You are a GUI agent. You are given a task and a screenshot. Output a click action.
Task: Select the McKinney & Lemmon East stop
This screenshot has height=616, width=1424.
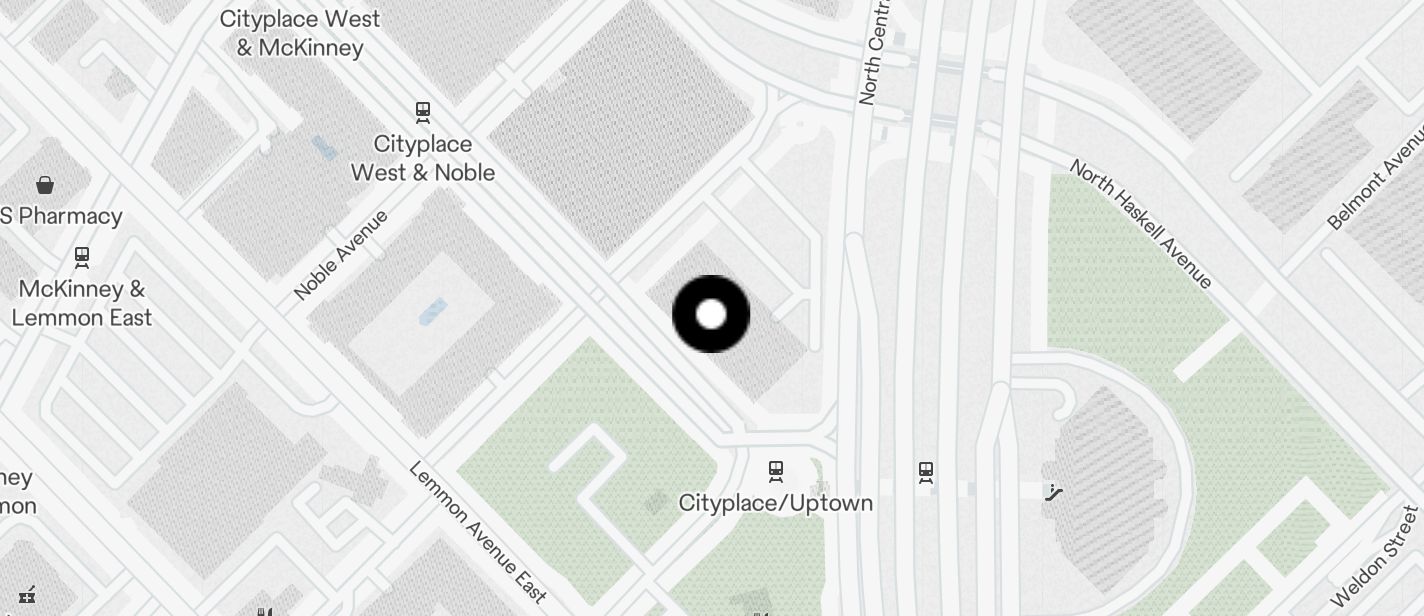[82, 257]
